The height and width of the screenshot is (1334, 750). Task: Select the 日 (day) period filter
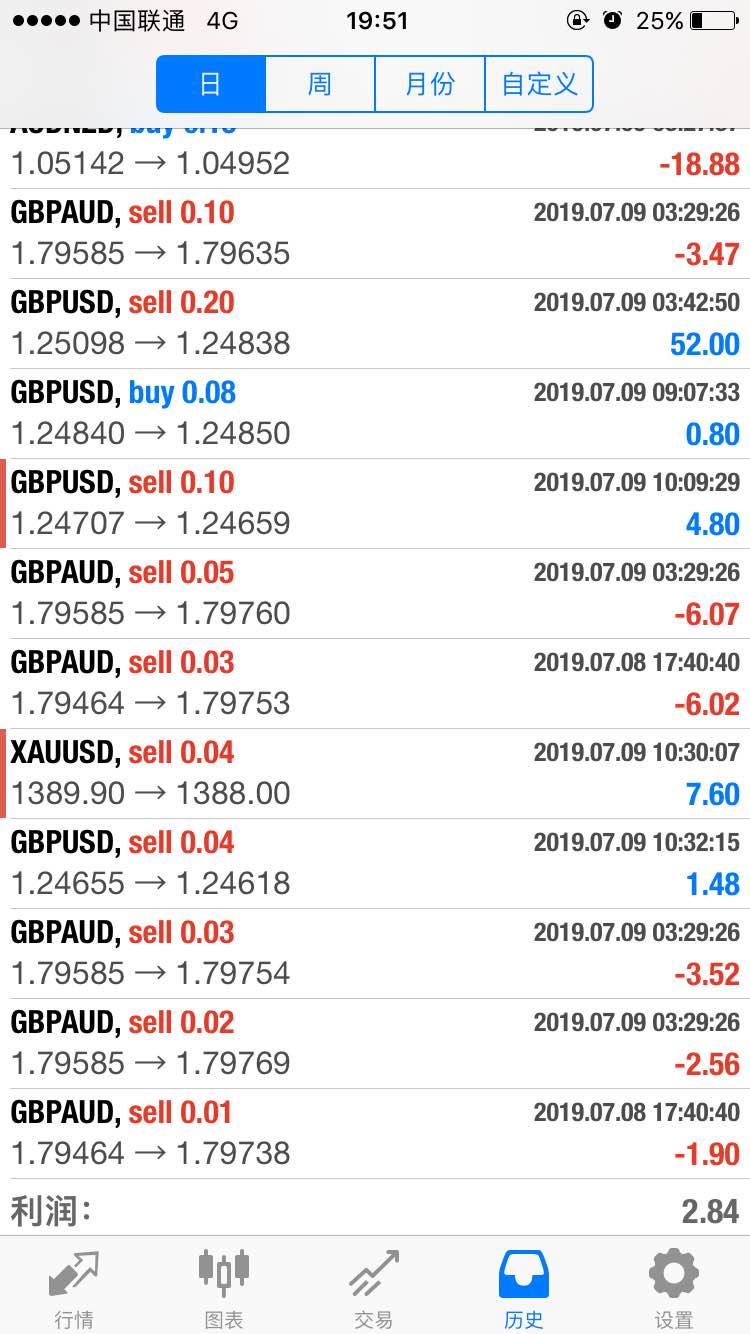pyautogui.click(x=211, y=84)
